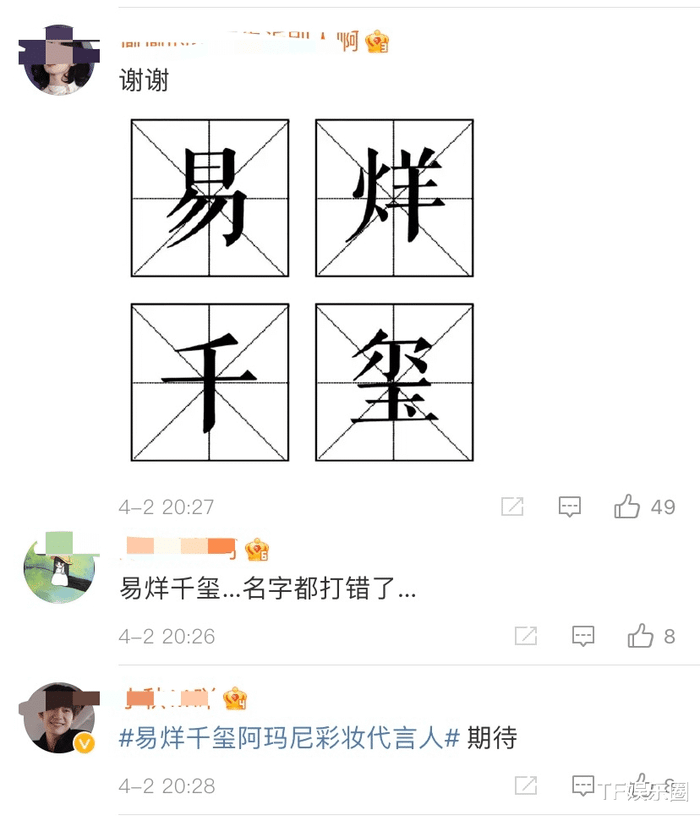
Task: View avatar of the 名字都打错了 commenter
Action: [59, 568]
